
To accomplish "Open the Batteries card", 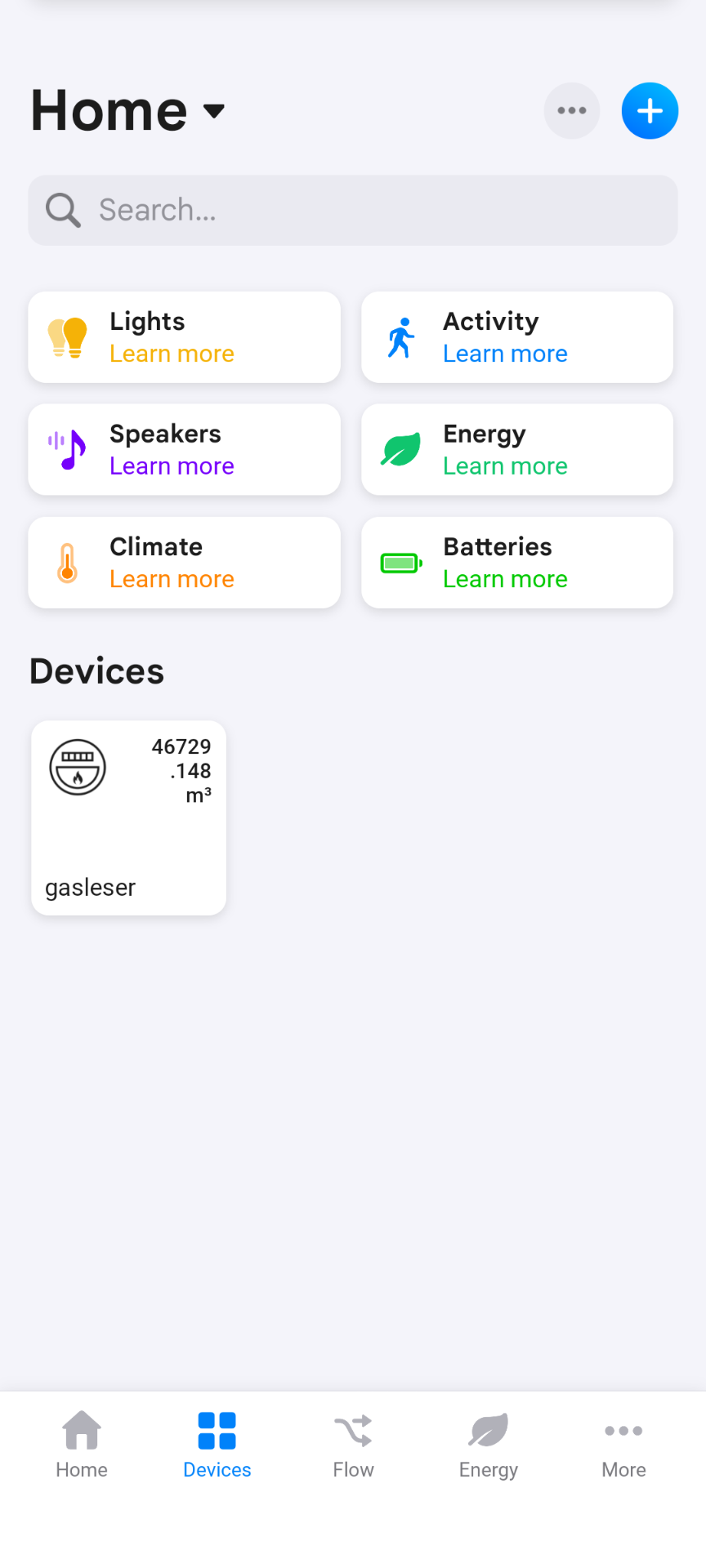I will [x=517, y=563].
